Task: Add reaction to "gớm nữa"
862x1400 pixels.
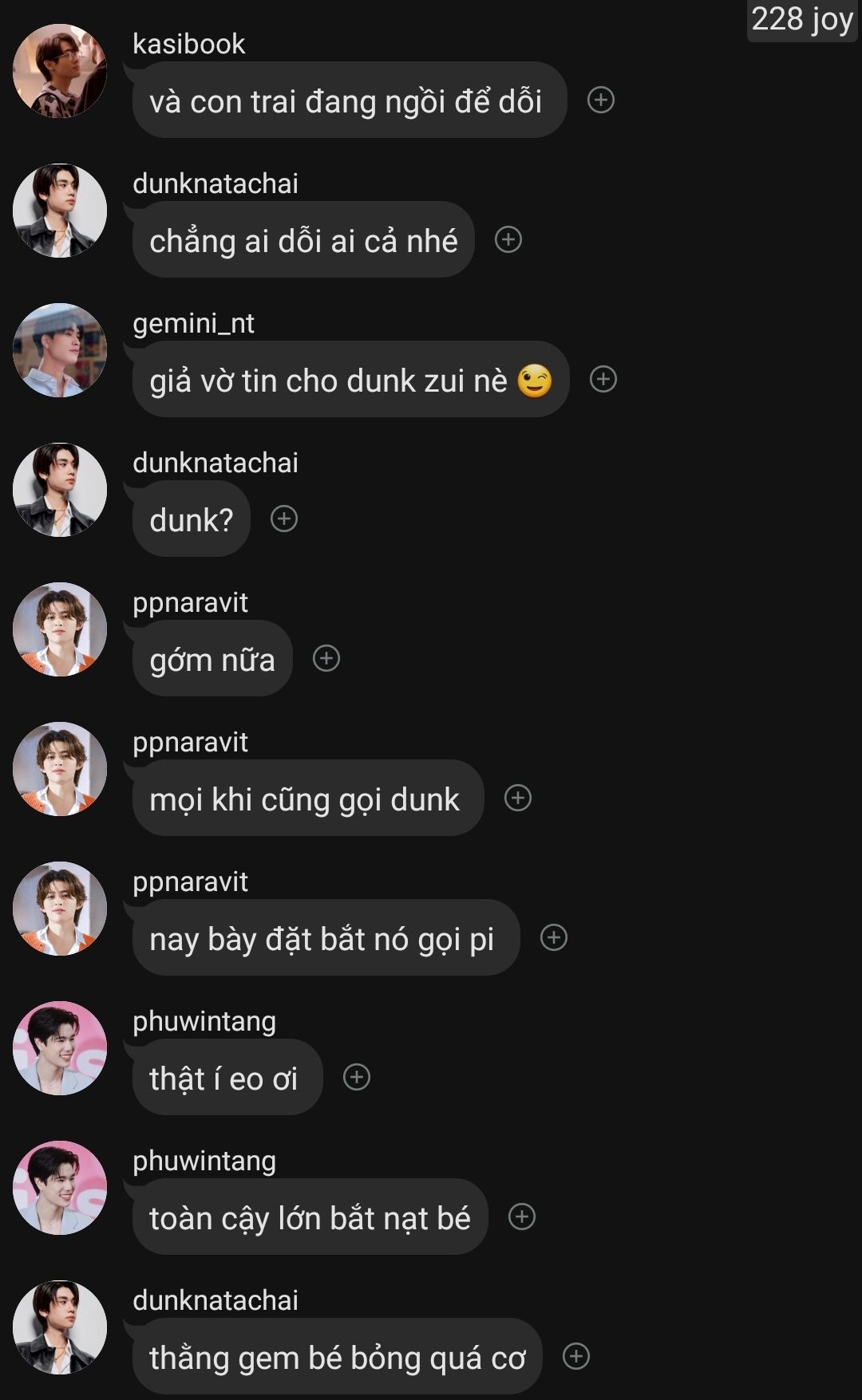Action: click(x=326, y=658)
